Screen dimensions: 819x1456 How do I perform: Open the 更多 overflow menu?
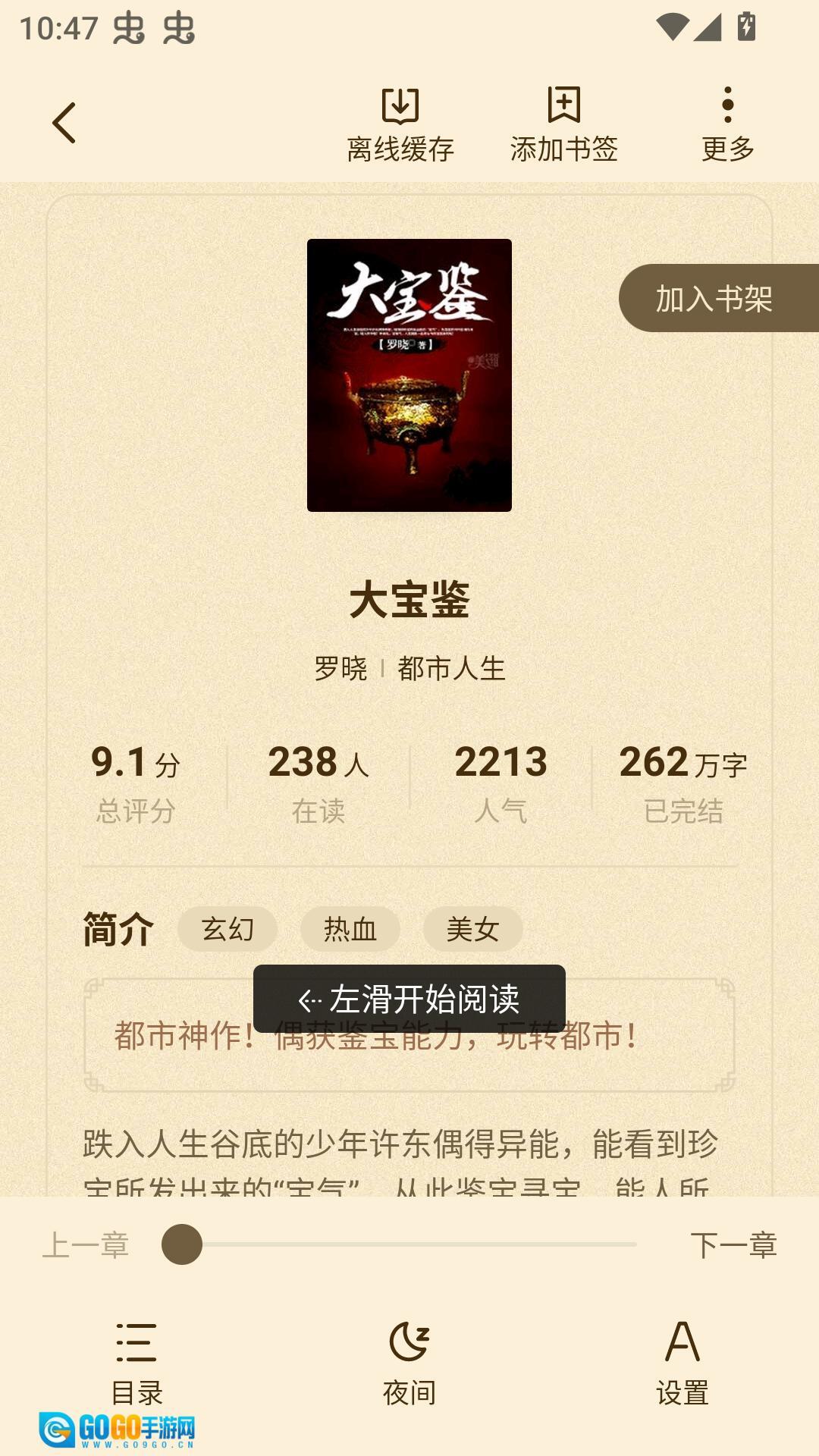727,125
